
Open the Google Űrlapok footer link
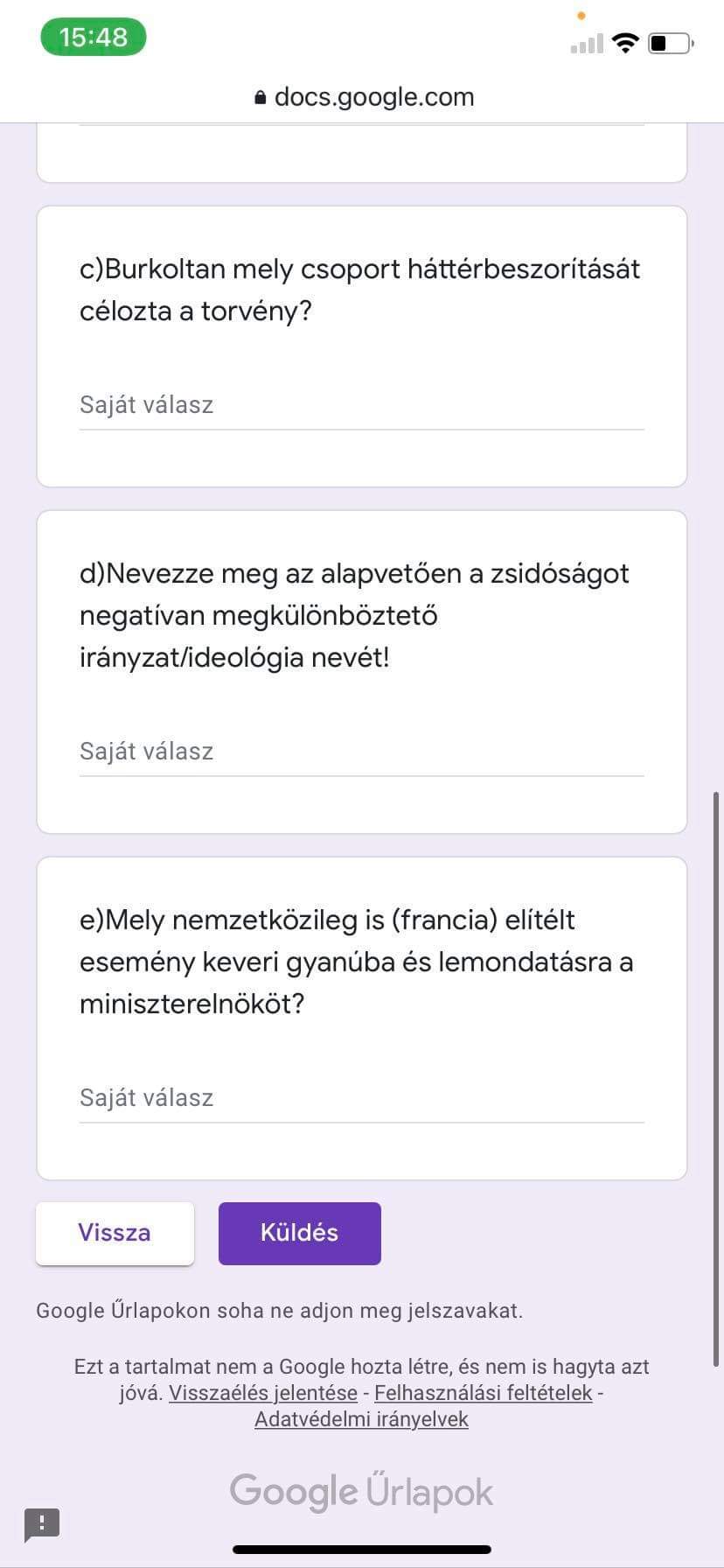pos(361,1493)
